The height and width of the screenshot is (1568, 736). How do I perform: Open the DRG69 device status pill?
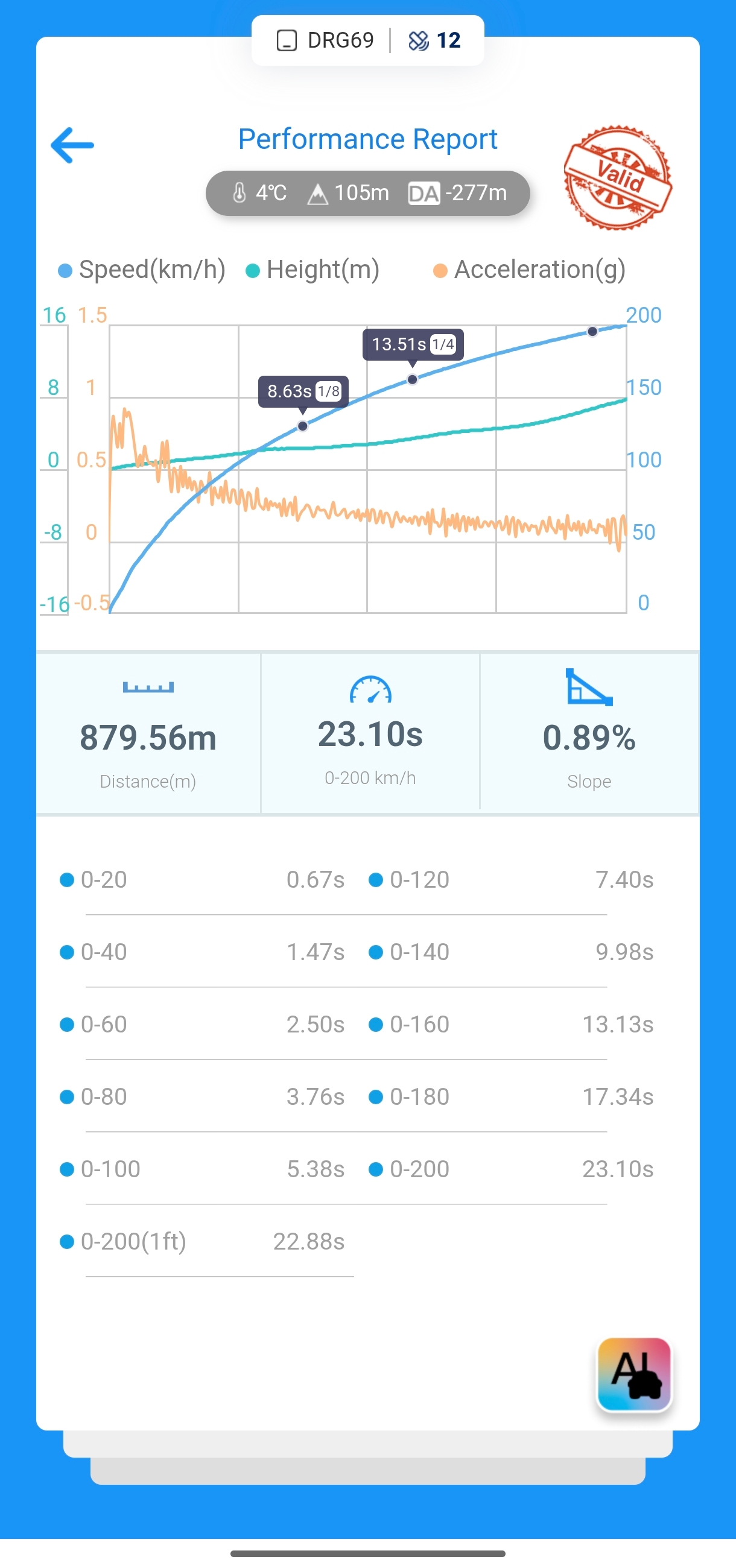point(367,40)
